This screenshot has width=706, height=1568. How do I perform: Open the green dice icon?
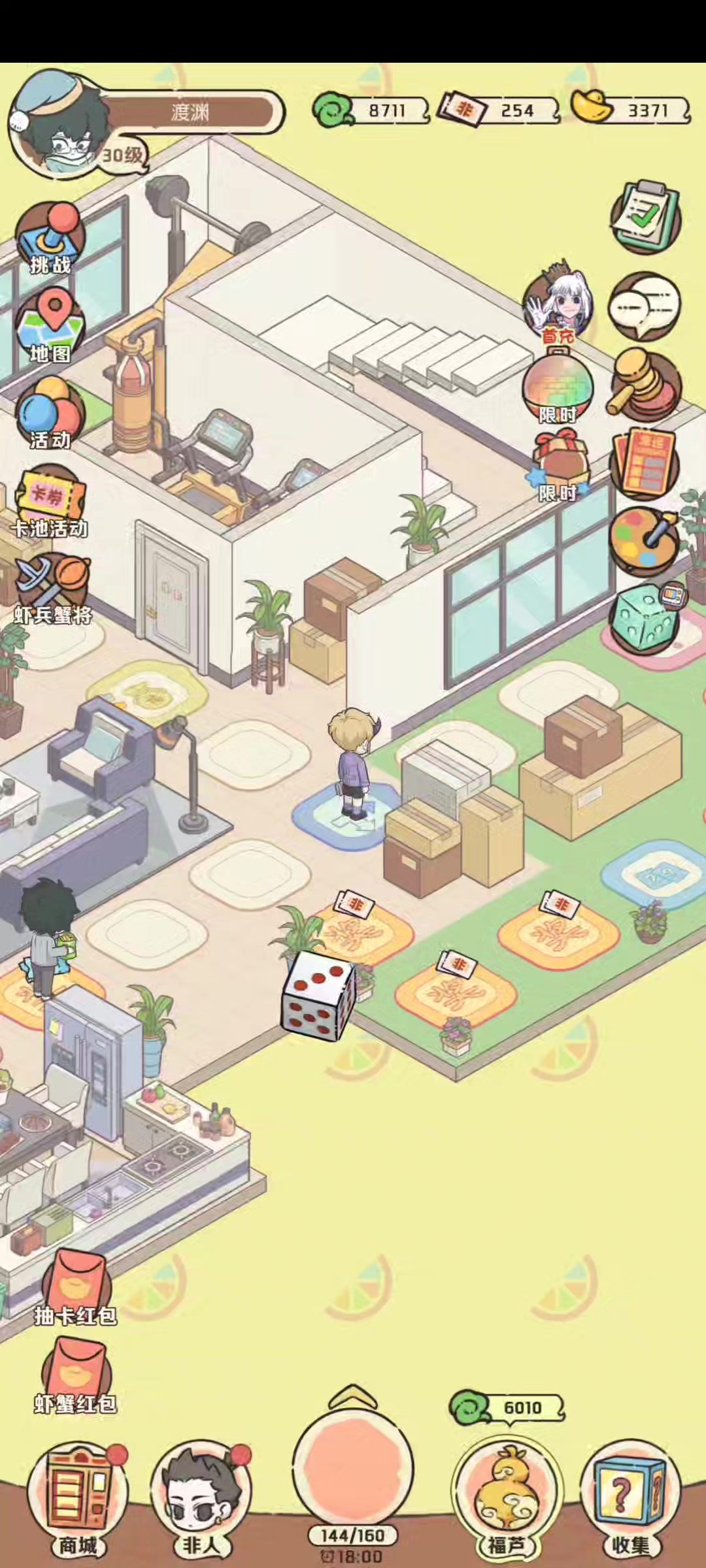pyautogui.click(x=644, y=617)
